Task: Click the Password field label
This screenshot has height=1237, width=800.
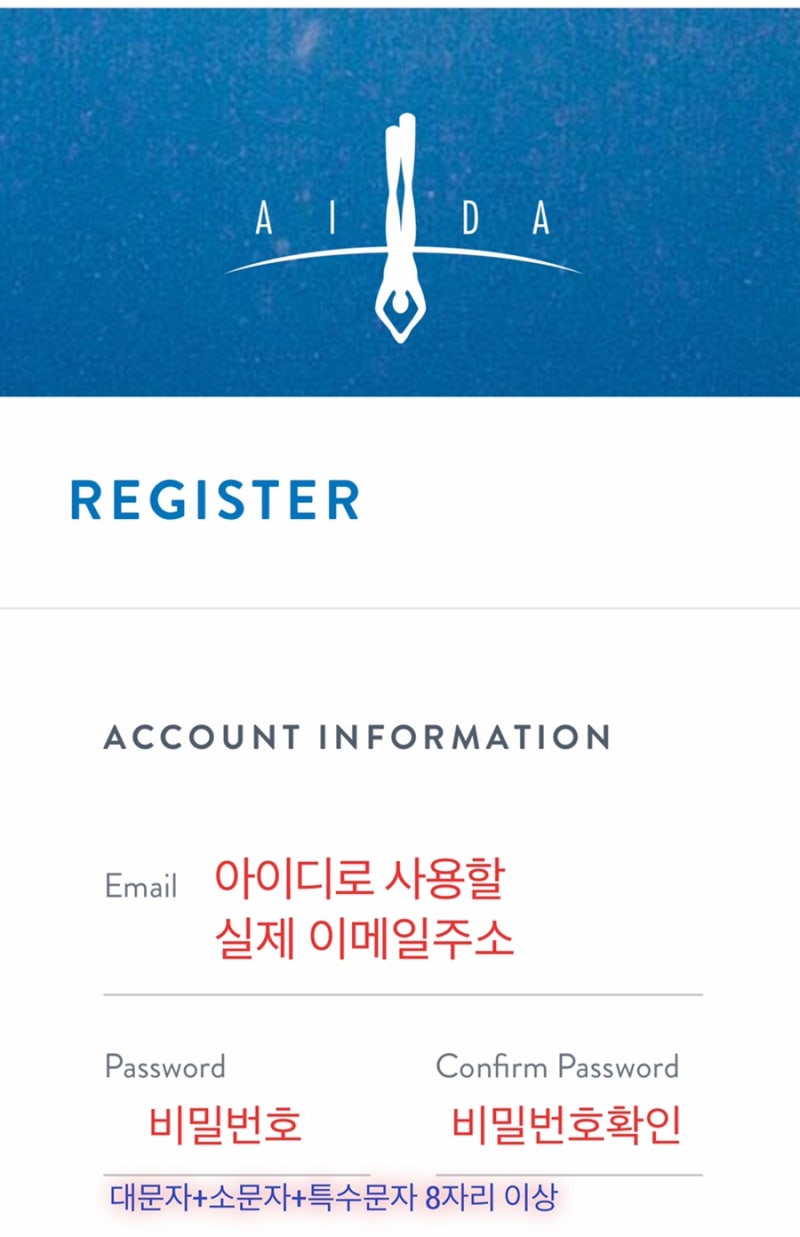Action: [x=164, y=1068]
